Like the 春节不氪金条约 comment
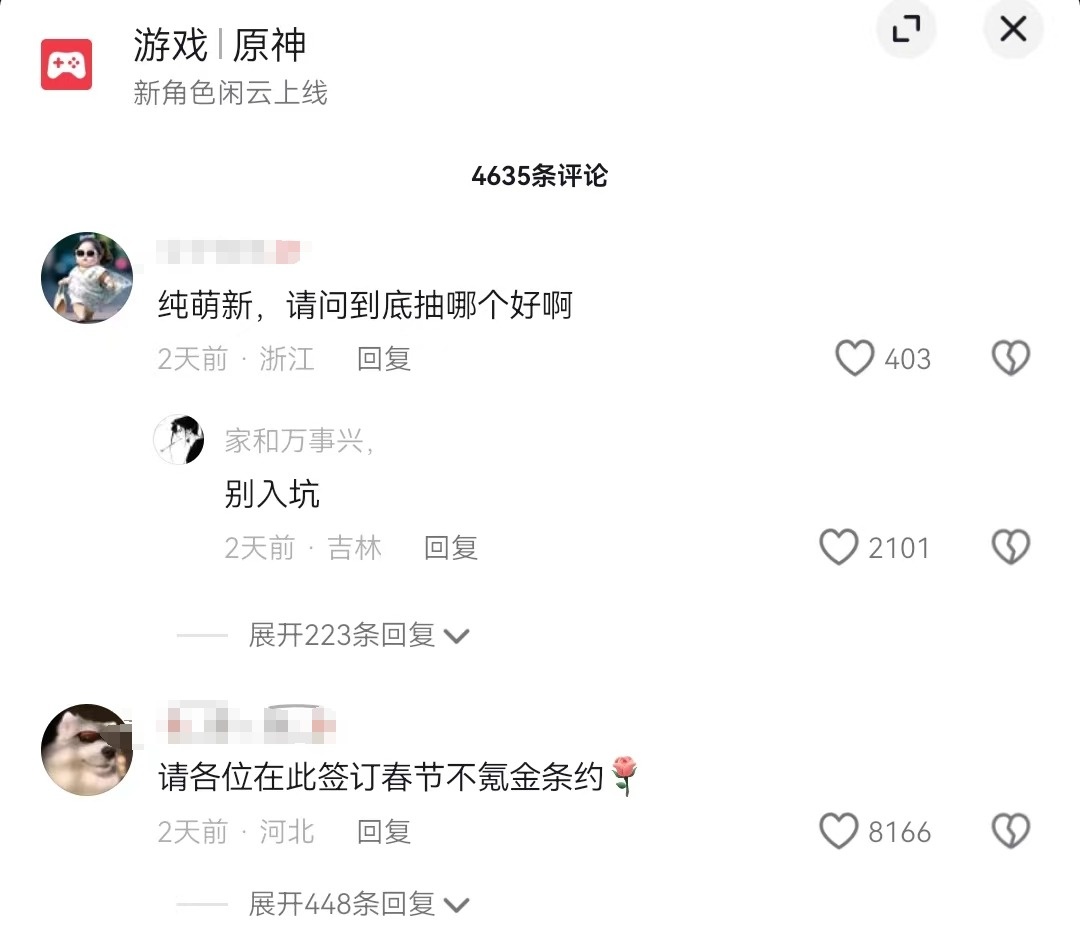 [839, 831]
